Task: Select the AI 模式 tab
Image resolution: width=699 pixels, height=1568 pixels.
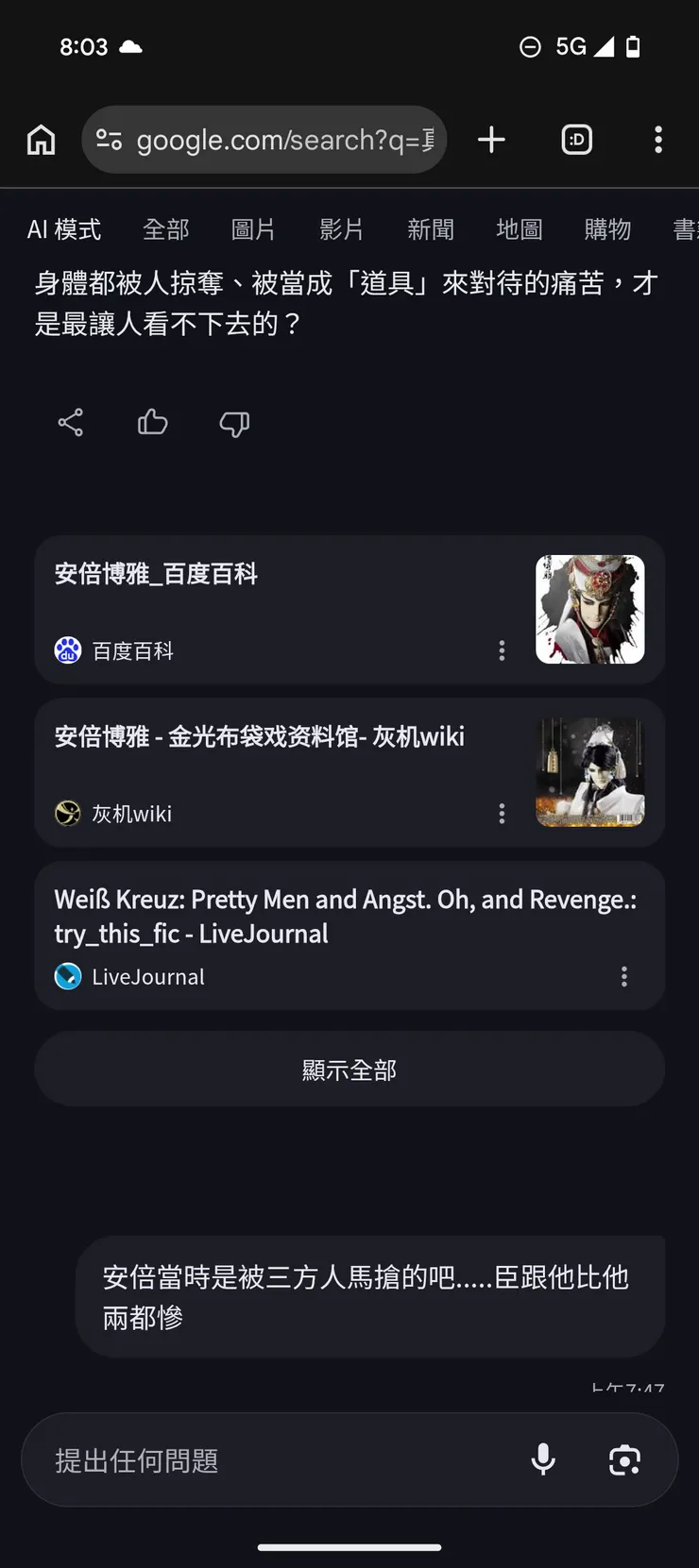Action: 63,229
